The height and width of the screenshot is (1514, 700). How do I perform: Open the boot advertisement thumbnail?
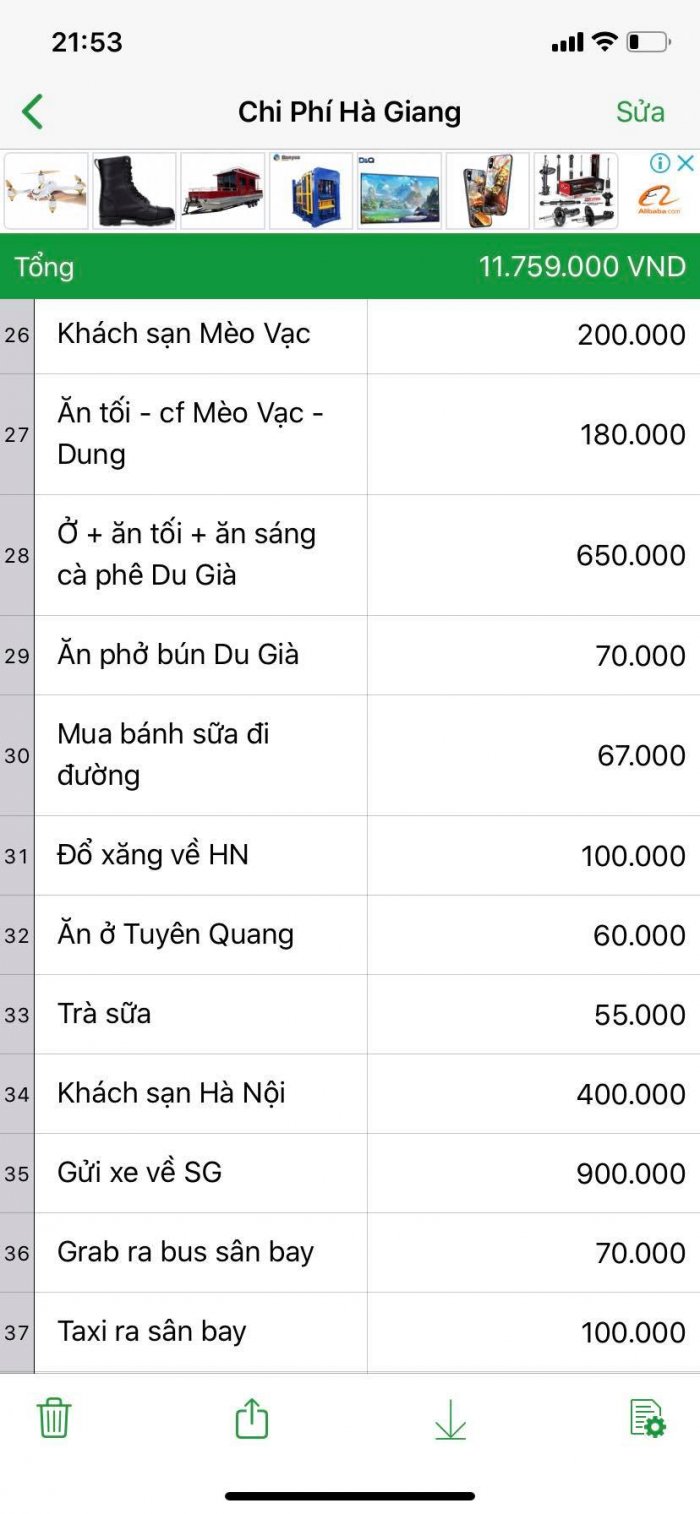(134, 190)
